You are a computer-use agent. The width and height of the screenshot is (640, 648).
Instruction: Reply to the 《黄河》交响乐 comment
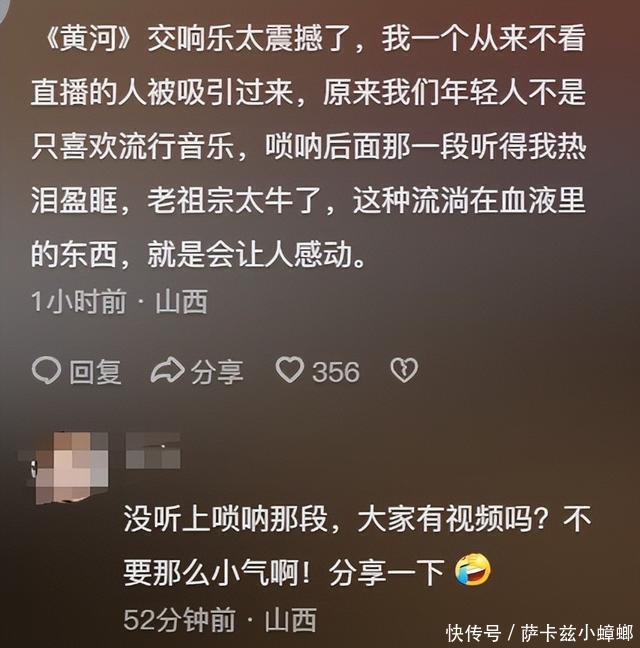tap(76, 371)
